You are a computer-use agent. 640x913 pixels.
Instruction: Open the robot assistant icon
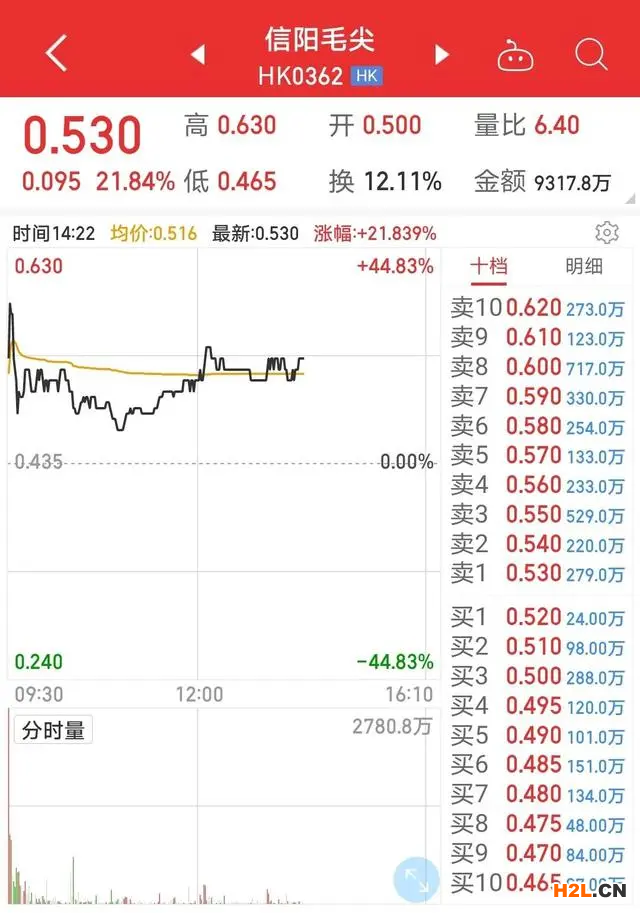(515, 55)
